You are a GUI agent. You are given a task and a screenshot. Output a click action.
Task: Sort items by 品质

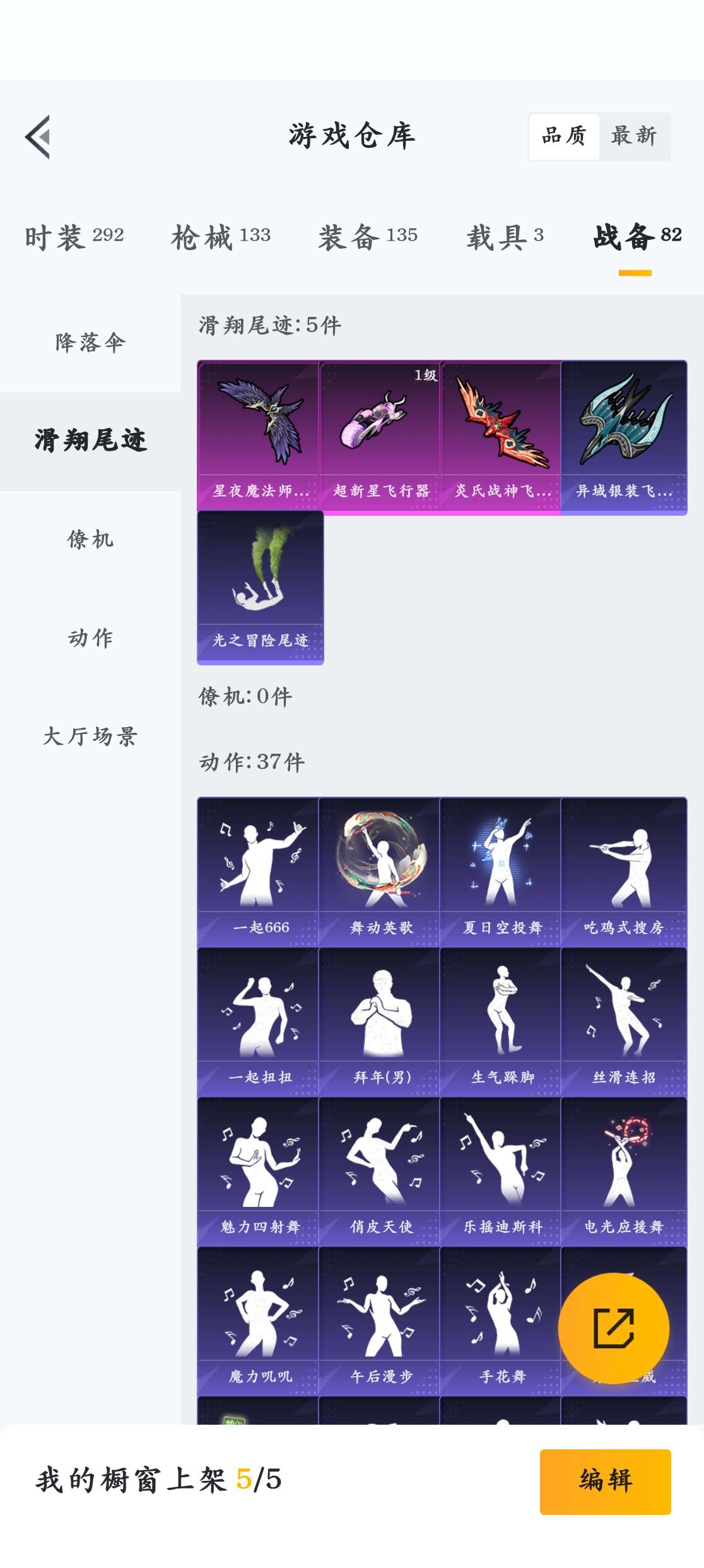(x=564, y=136)
